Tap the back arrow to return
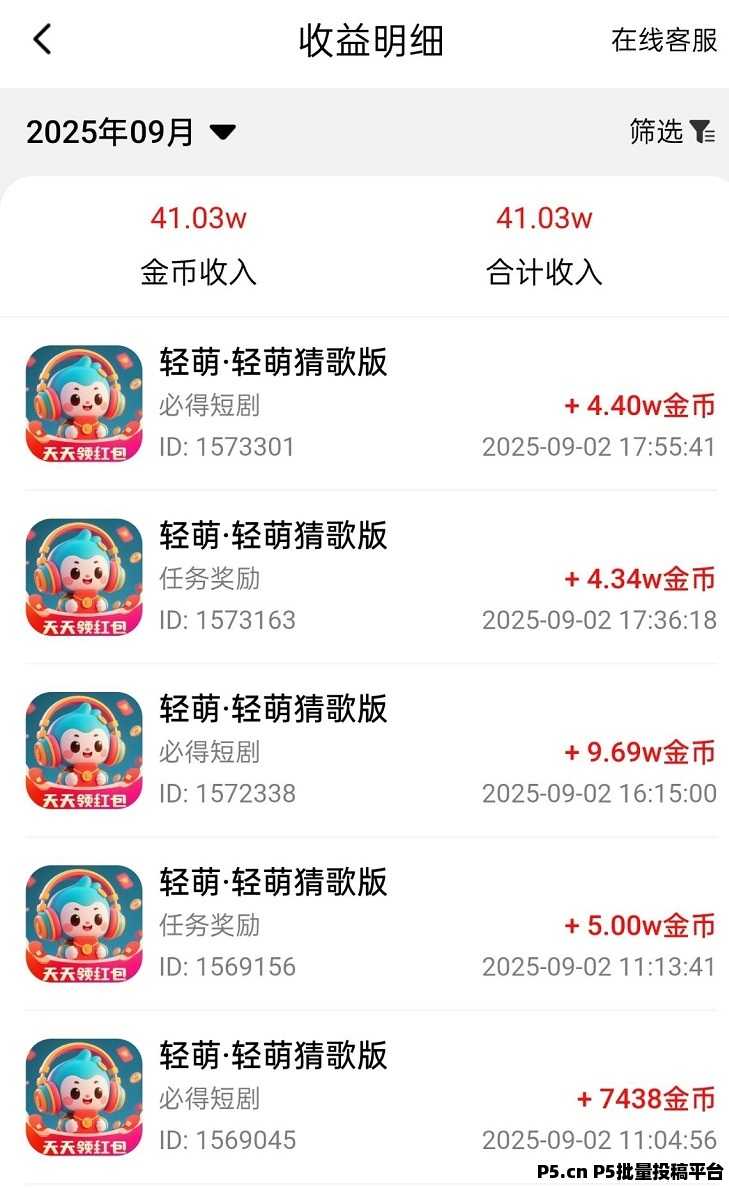Image resolution: width=729 pixels, height=1189 pixels. click(x=41, y=38)
